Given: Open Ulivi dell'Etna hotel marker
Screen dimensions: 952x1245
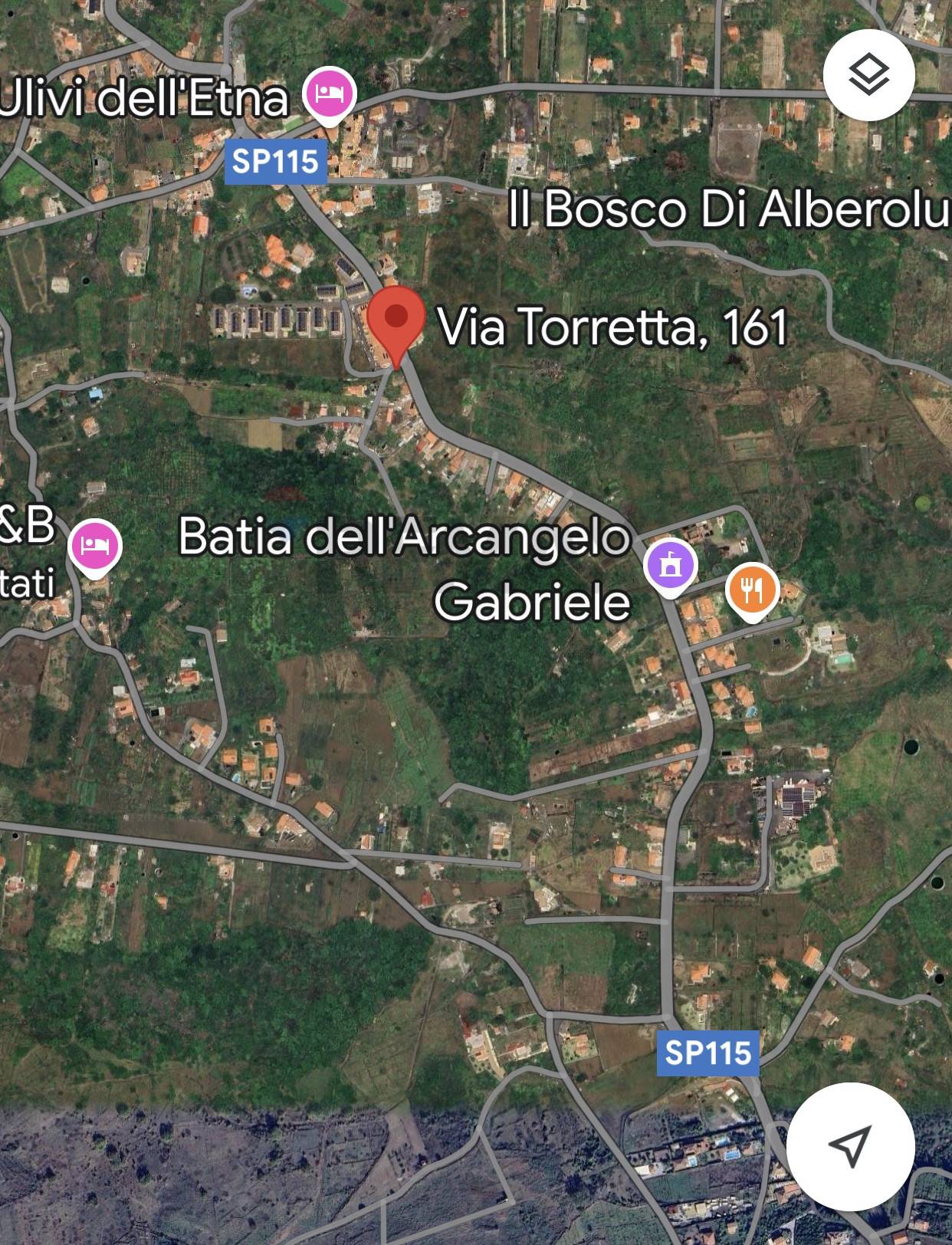Looking at the screenshot, I should point(330,94).
